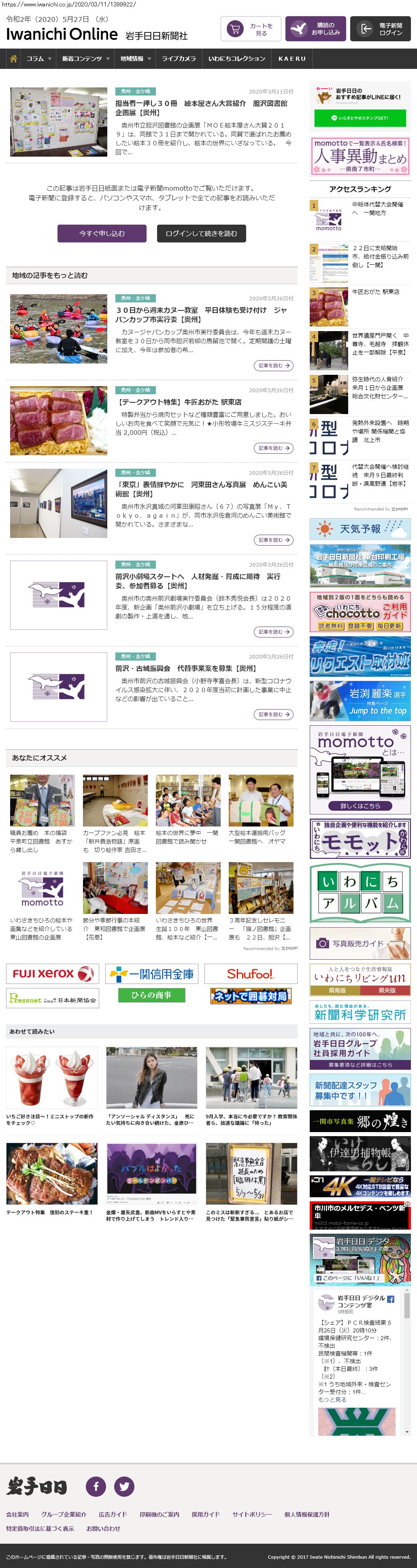This screenshot has height=1568, width=417.
Task: View the 写真販売ガイド banner
Action: pyautogui.click(x=360, y=943)
